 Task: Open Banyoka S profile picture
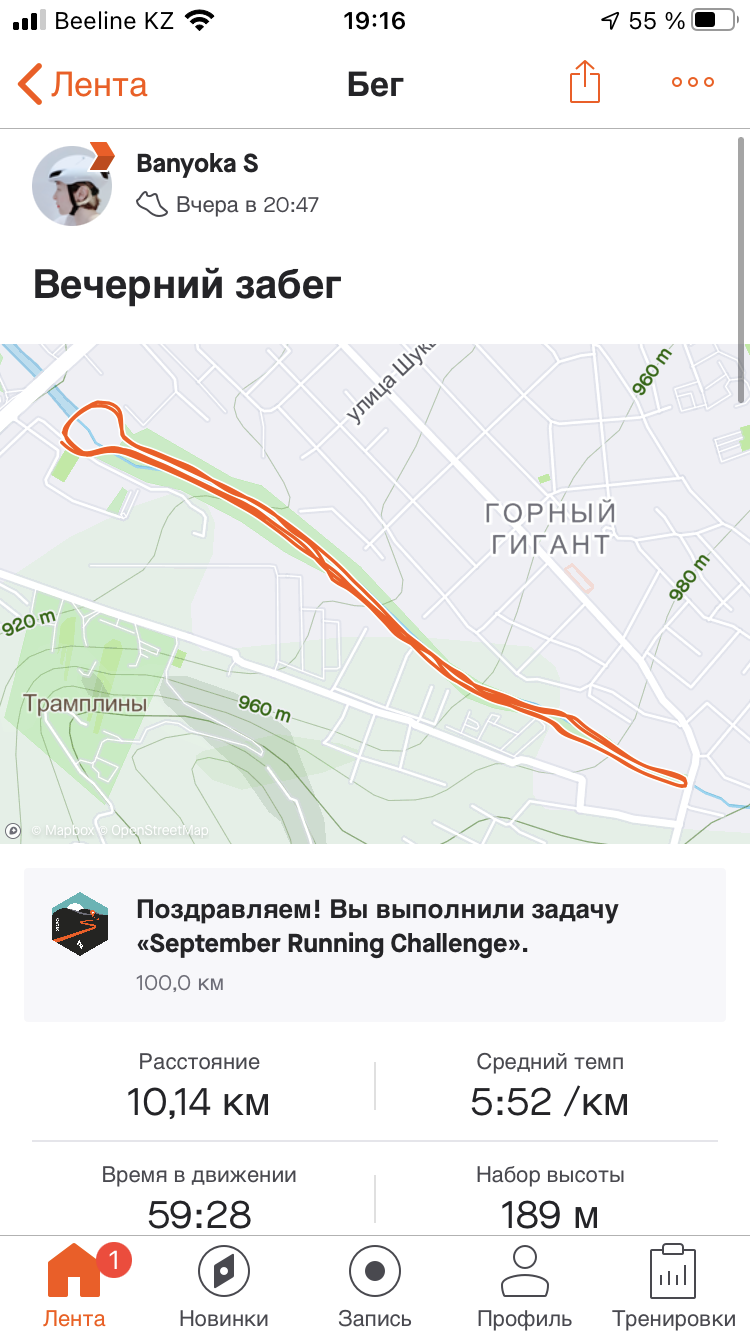(x=71, y=187)
